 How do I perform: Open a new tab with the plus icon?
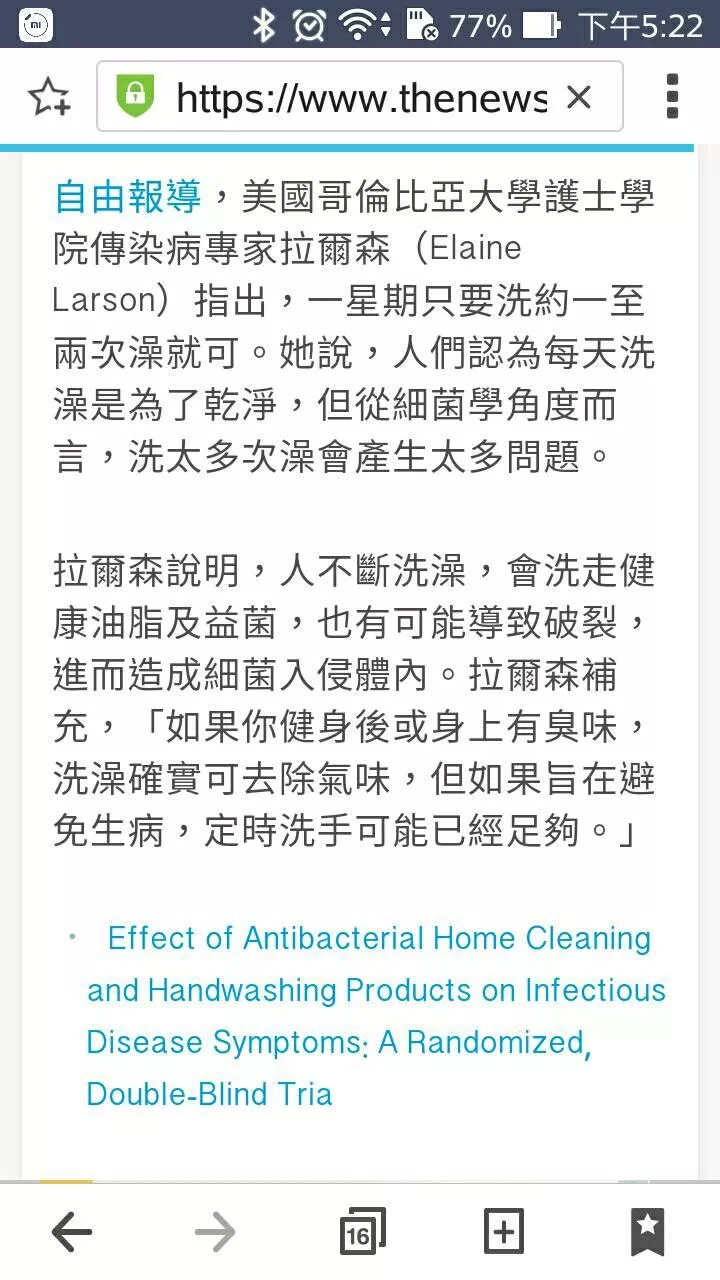pos(503,1233)
